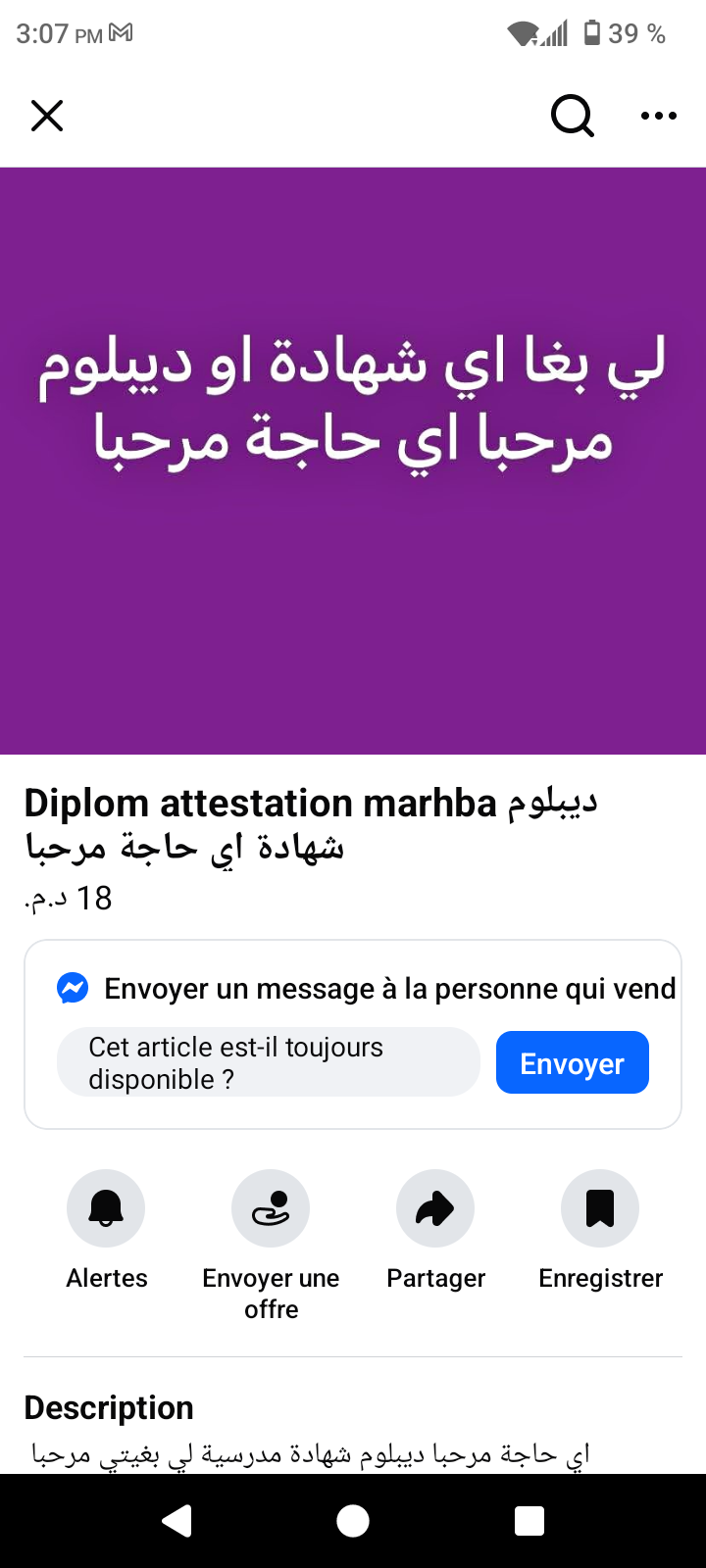
Task: Go back using the system back button
Action: 176,1521
